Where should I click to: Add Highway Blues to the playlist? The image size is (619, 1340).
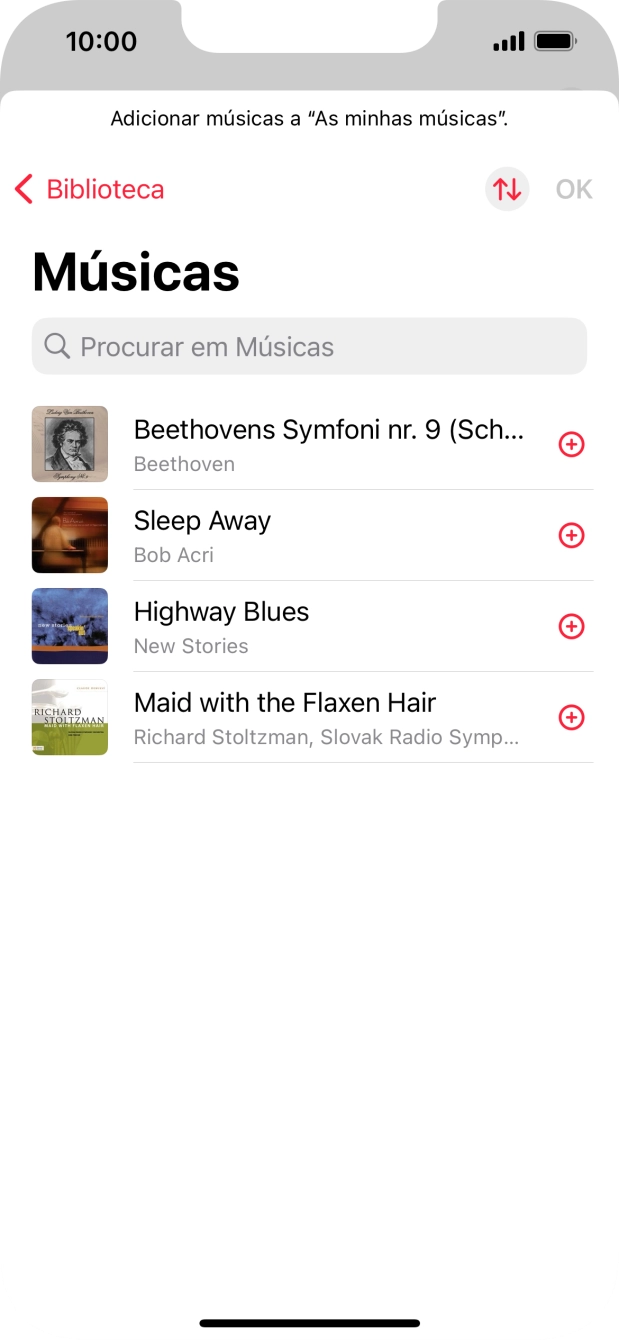click(571, 626)
